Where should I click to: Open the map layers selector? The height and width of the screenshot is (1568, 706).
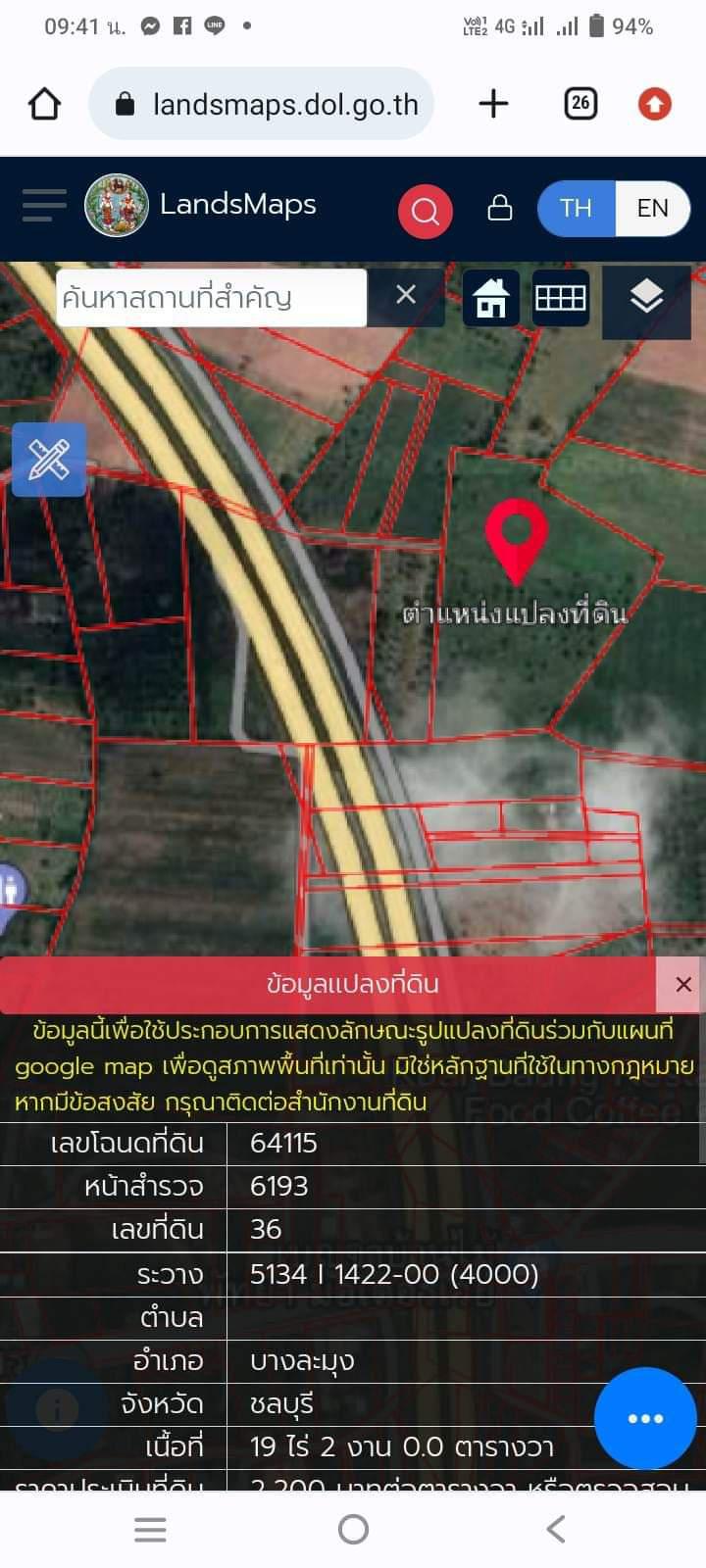pos(646,296)
